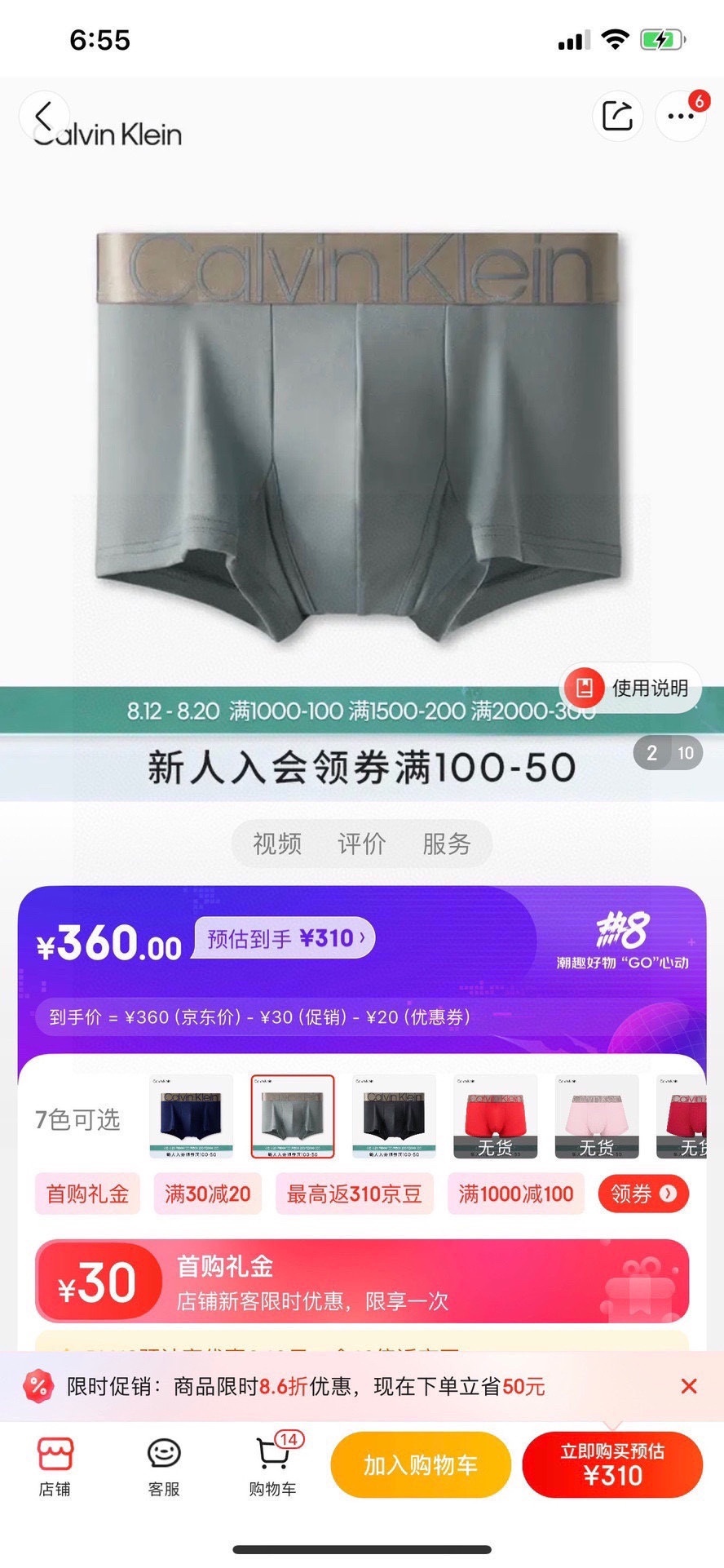
Task: Share this product
Action: (617, 116)
